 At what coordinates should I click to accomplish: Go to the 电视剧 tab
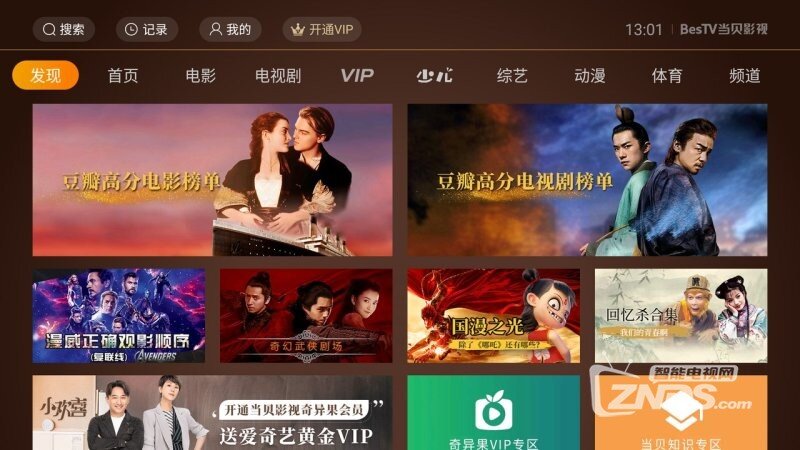point(278,76)
